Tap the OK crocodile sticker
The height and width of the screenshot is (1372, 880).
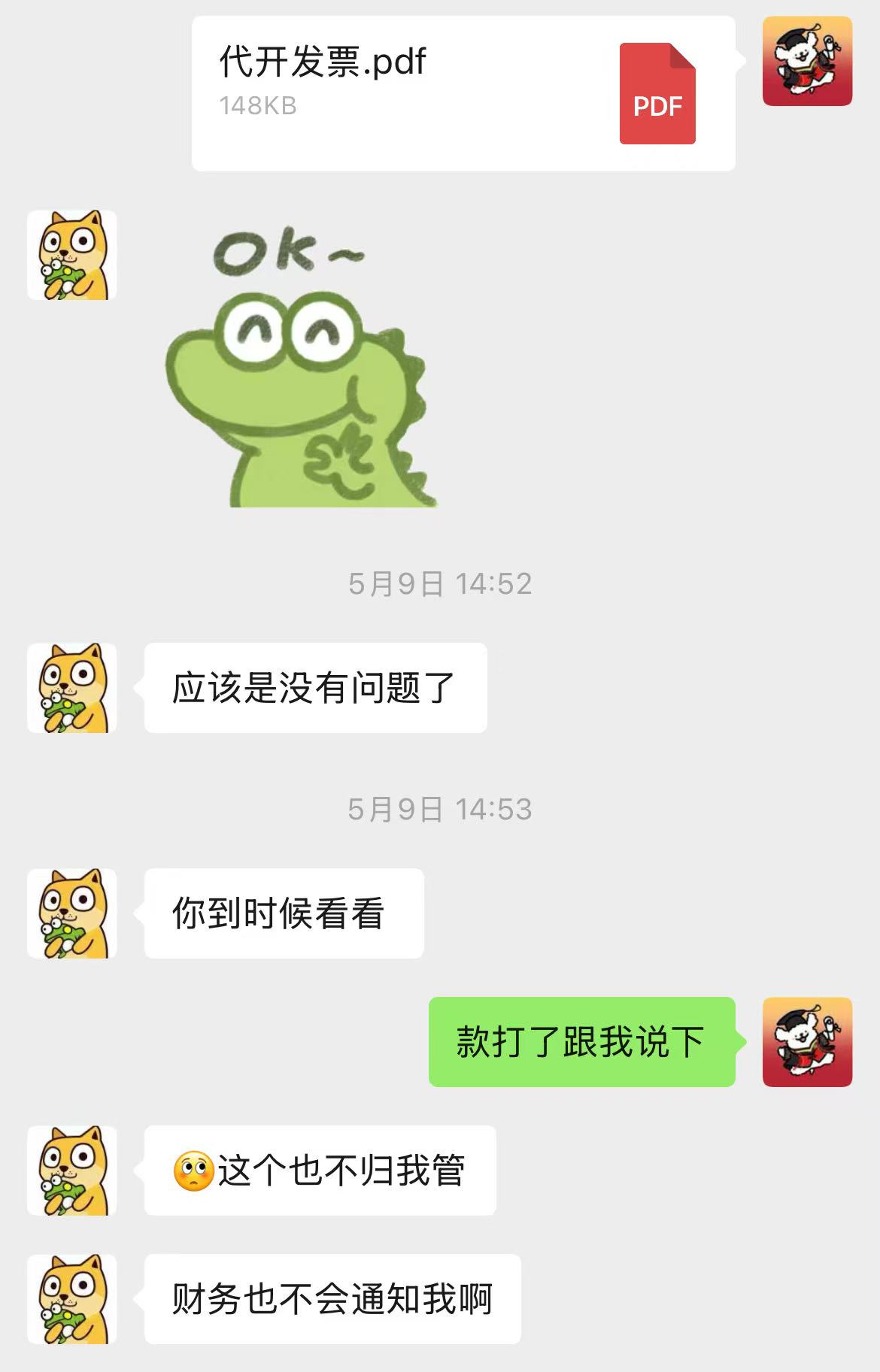point(301,368)
